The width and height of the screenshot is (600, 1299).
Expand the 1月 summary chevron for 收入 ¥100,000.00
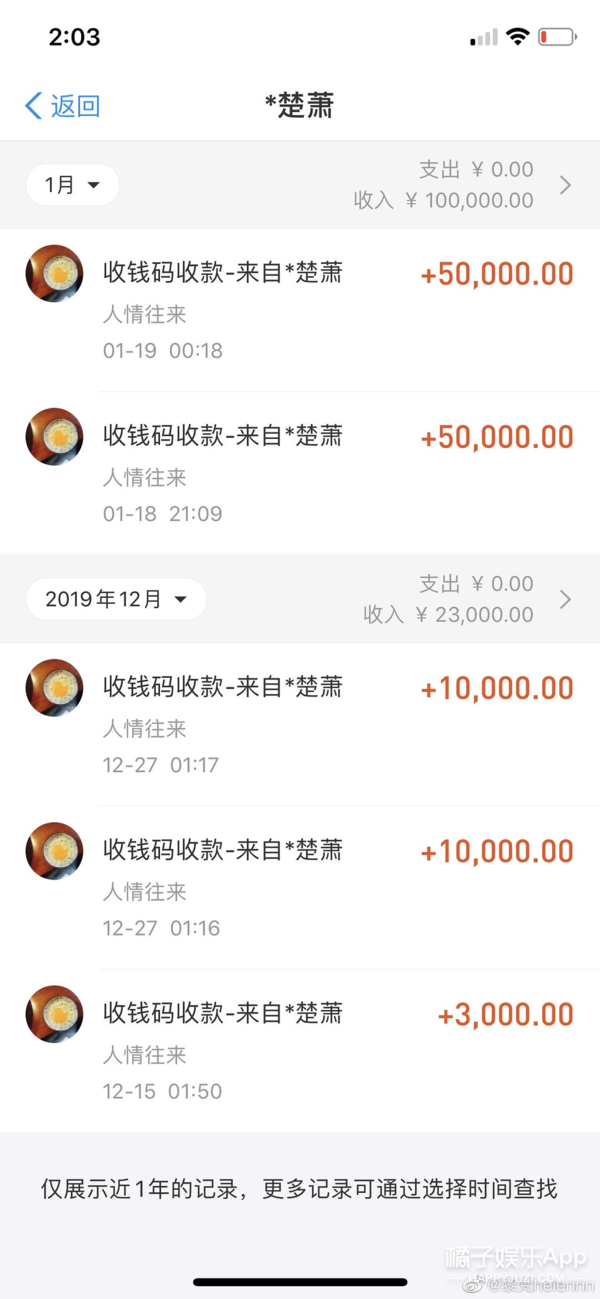coord(565,185)
